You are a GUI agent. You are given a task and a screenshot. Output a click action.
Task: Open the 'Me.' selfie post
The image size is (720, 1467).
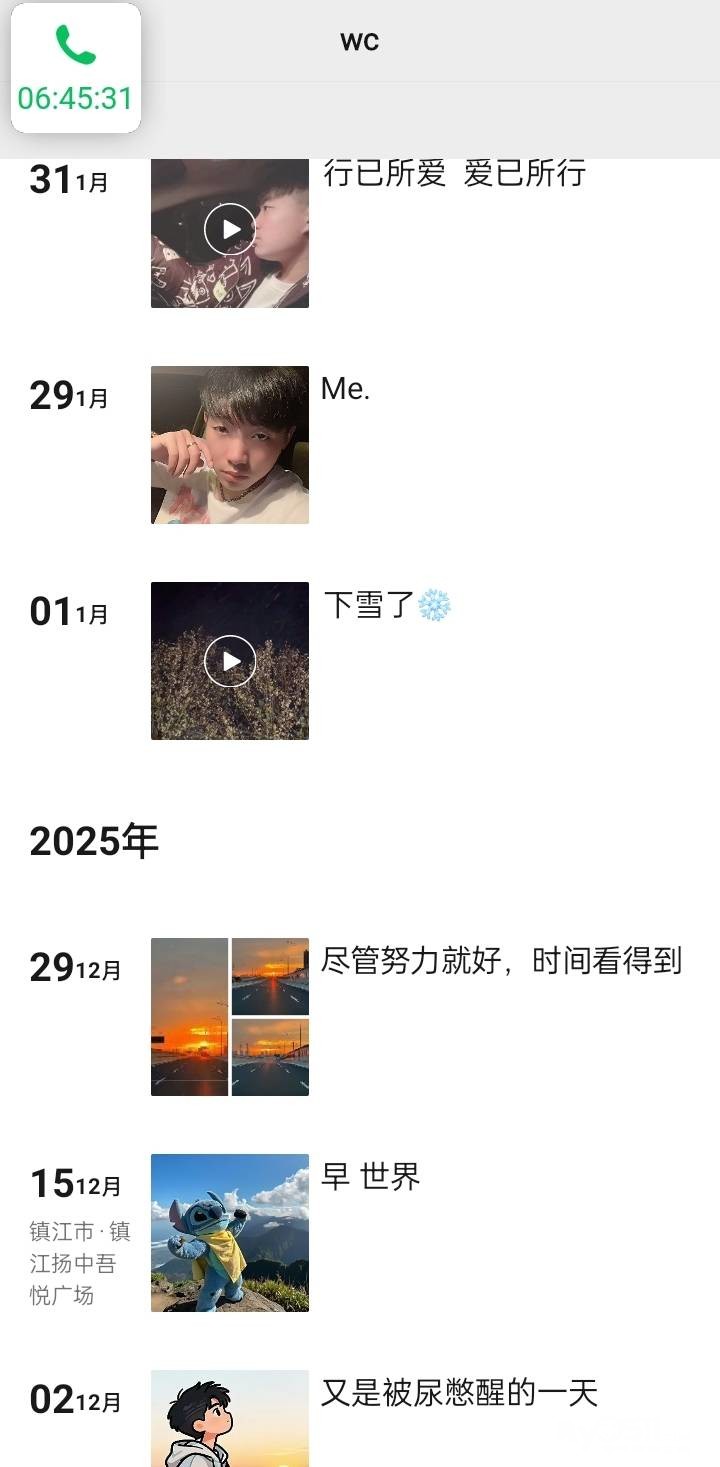tap(230, 445)
